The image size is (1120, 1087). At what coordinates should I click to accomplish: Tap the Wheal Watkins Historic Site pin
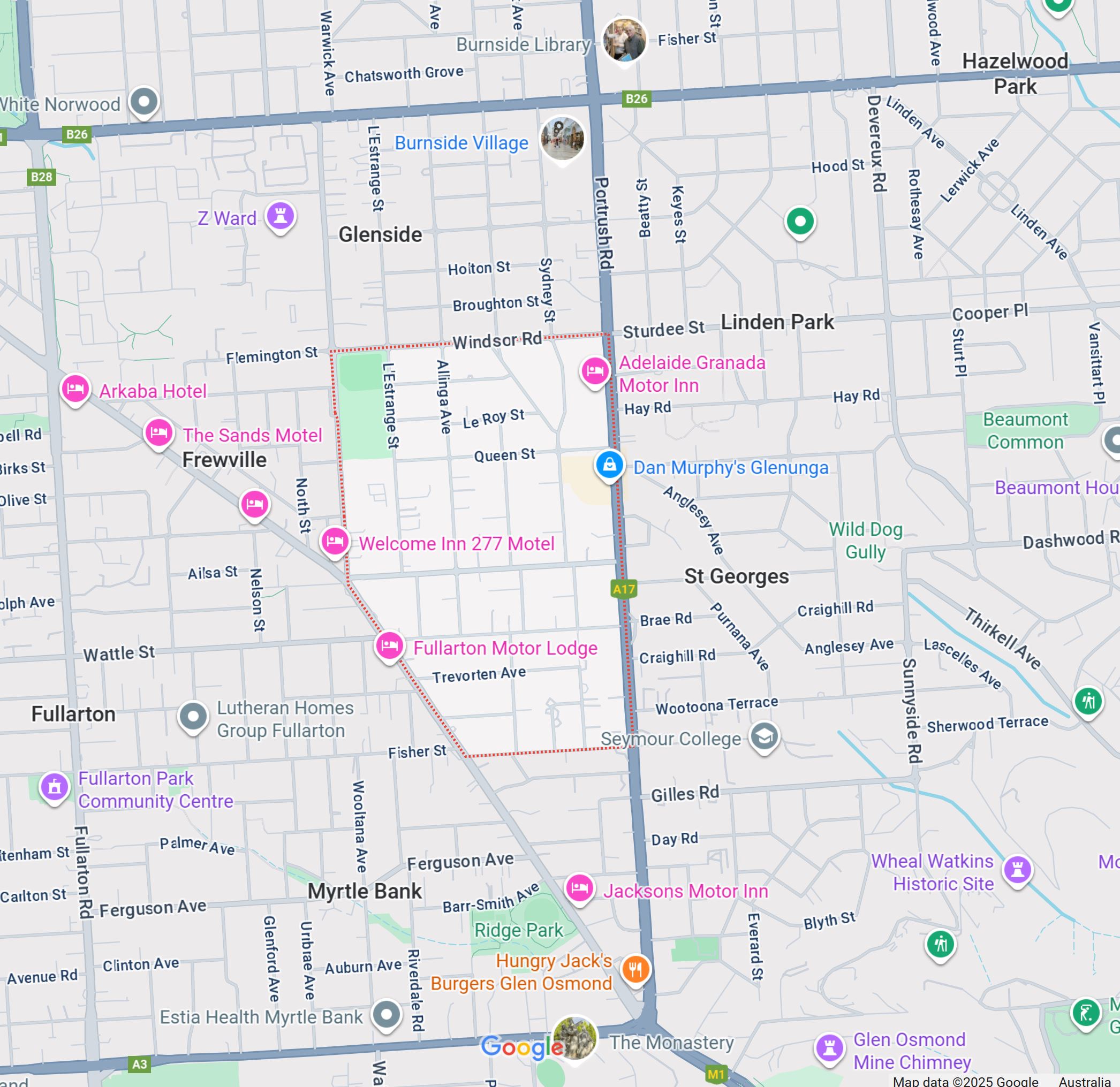1017,870
